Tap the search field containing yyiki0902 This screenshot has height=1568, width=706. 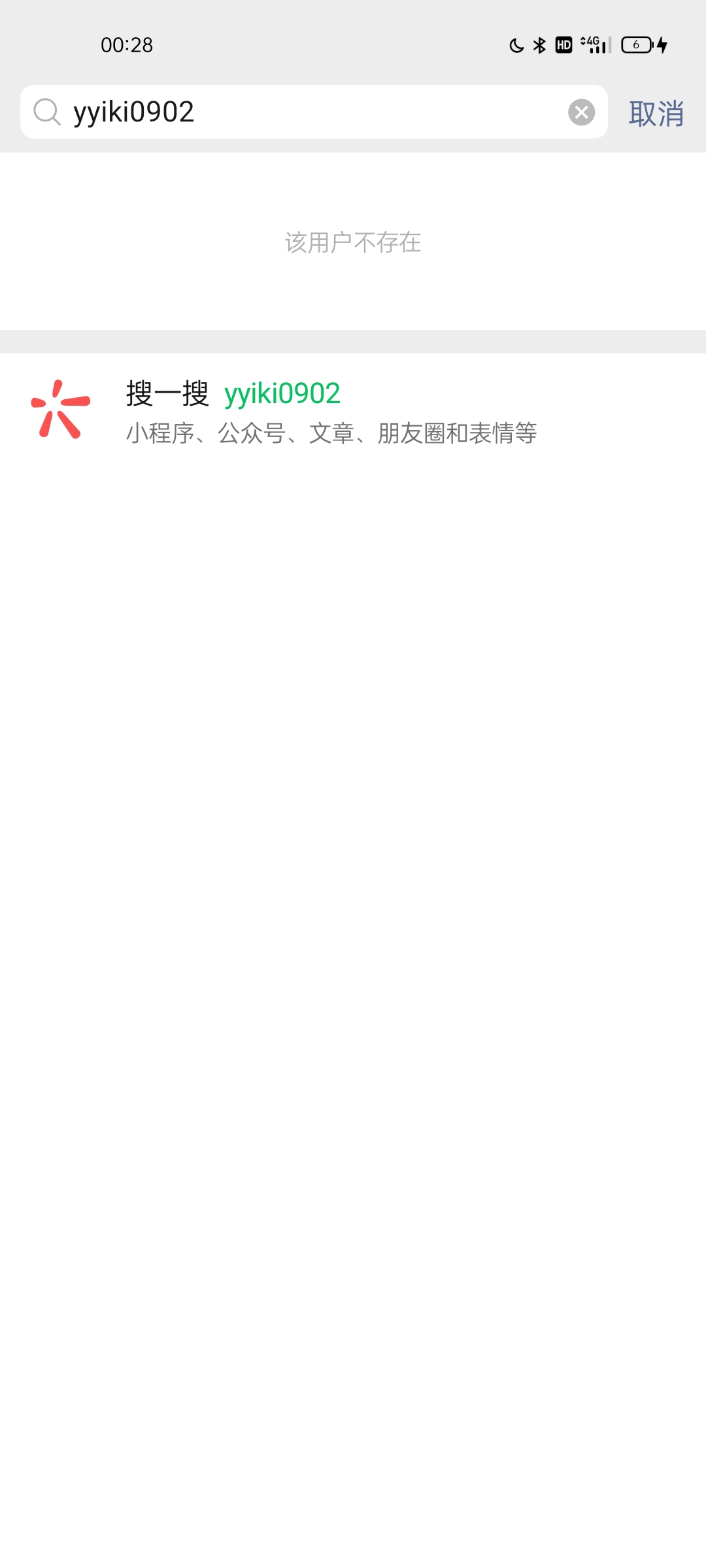pyautogui.click(x=307, y=112)
